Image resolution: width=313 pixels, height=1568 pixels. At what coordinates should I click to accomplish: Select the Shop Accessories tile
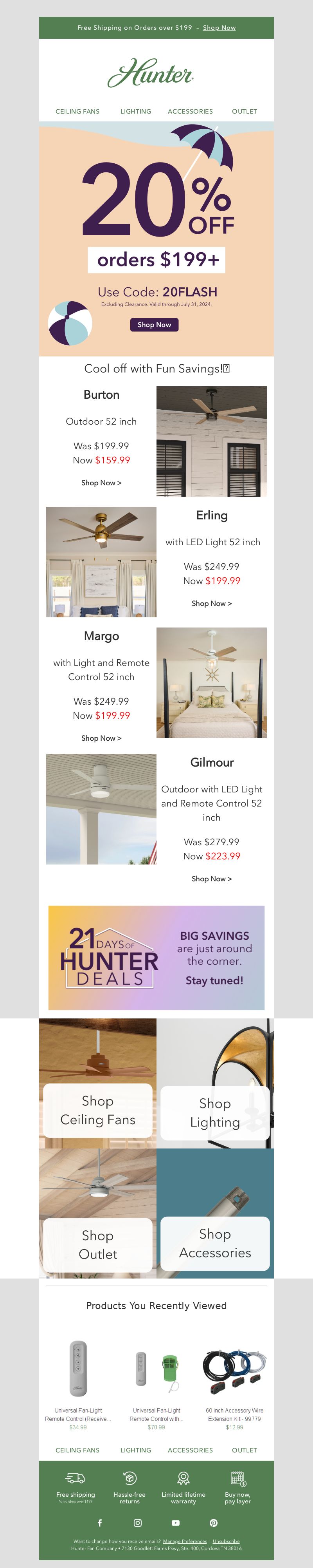click(x=214, y=1243)
